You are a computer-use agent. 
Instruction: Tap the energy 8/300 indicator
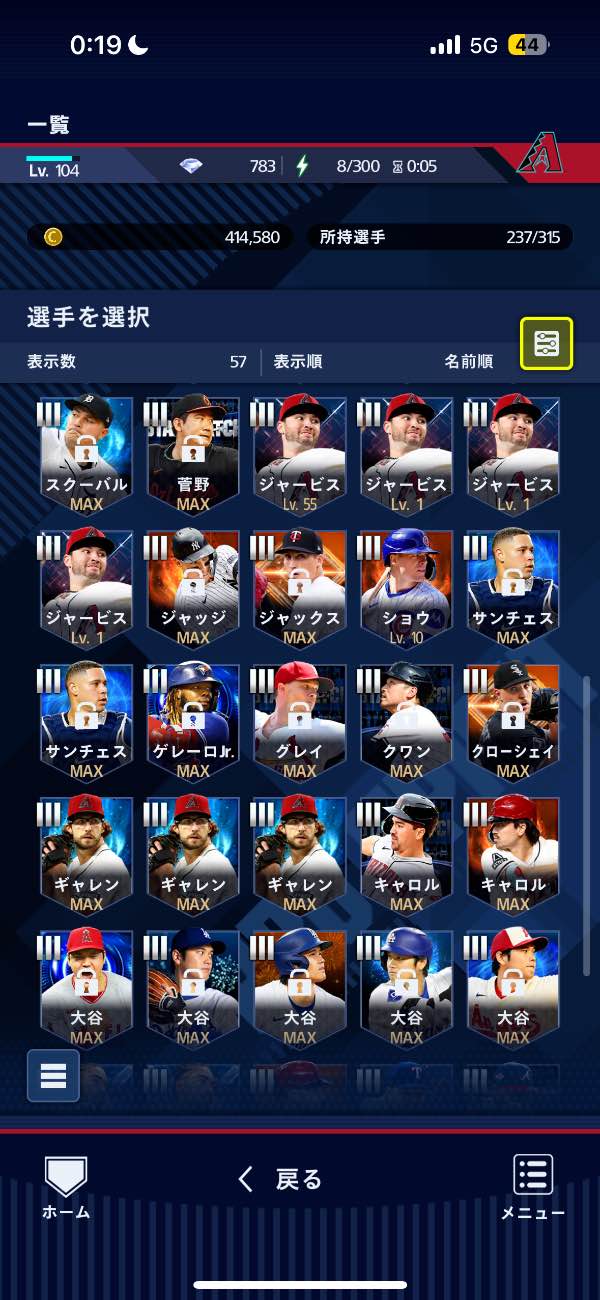tap(340, 166)
